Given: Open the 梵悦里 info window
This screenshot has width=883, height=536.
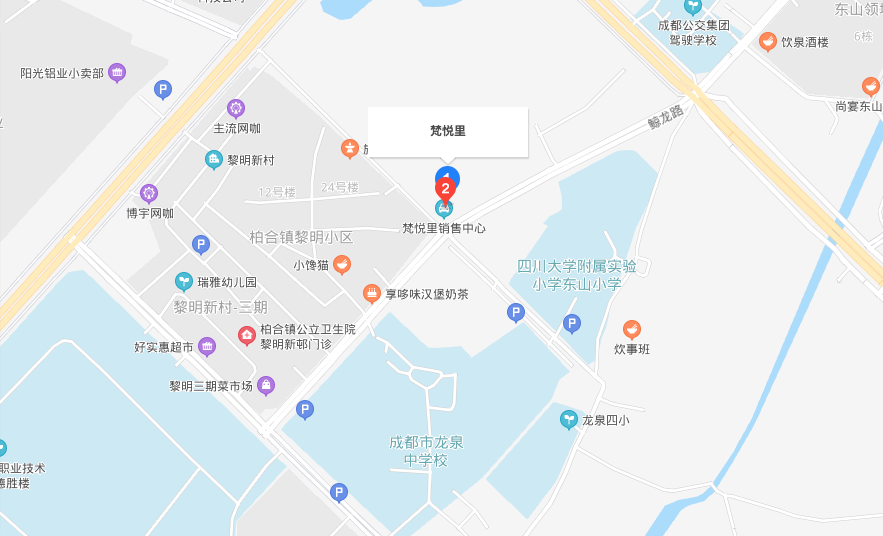Looking at the screenshot, I should (447, 131).
